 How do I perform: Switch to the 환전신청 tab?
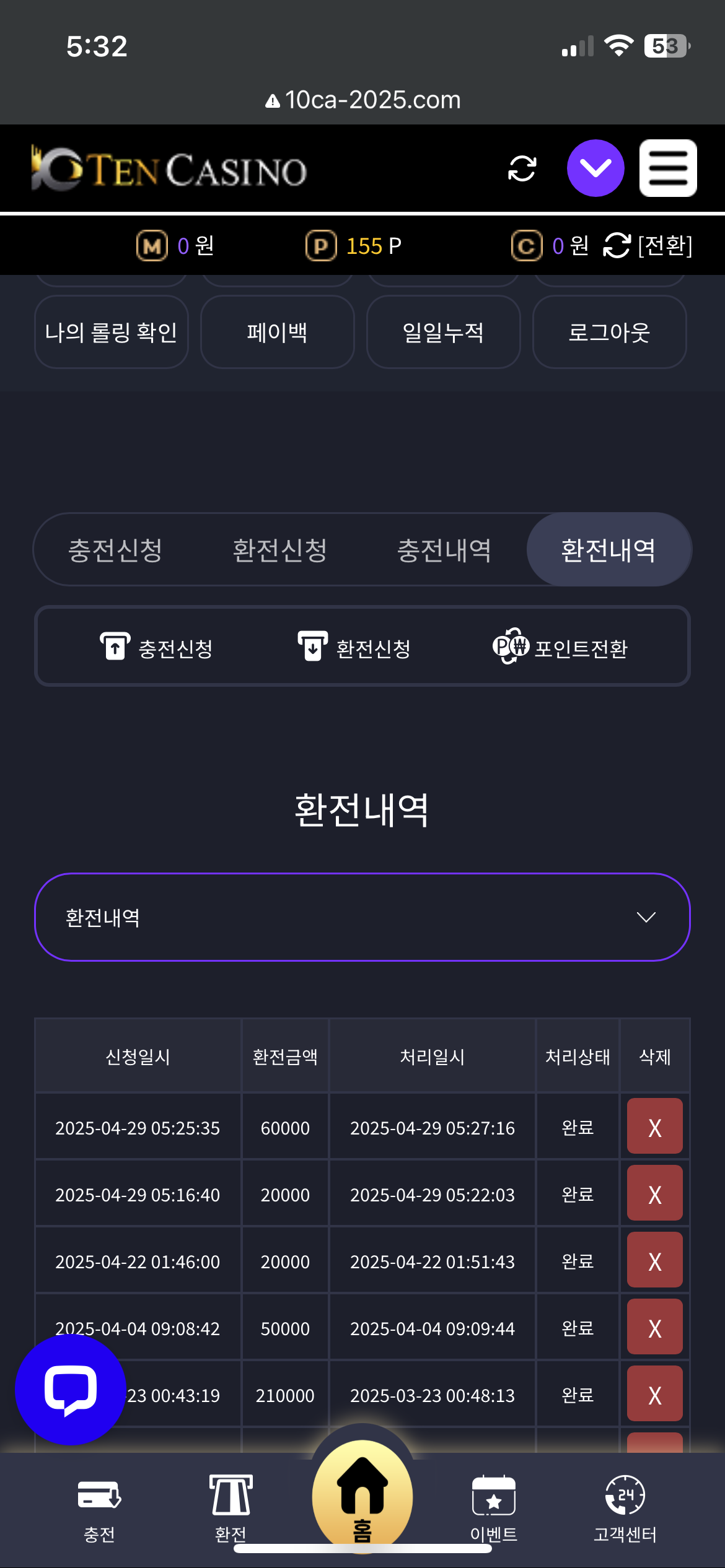(x=279, y=550)
